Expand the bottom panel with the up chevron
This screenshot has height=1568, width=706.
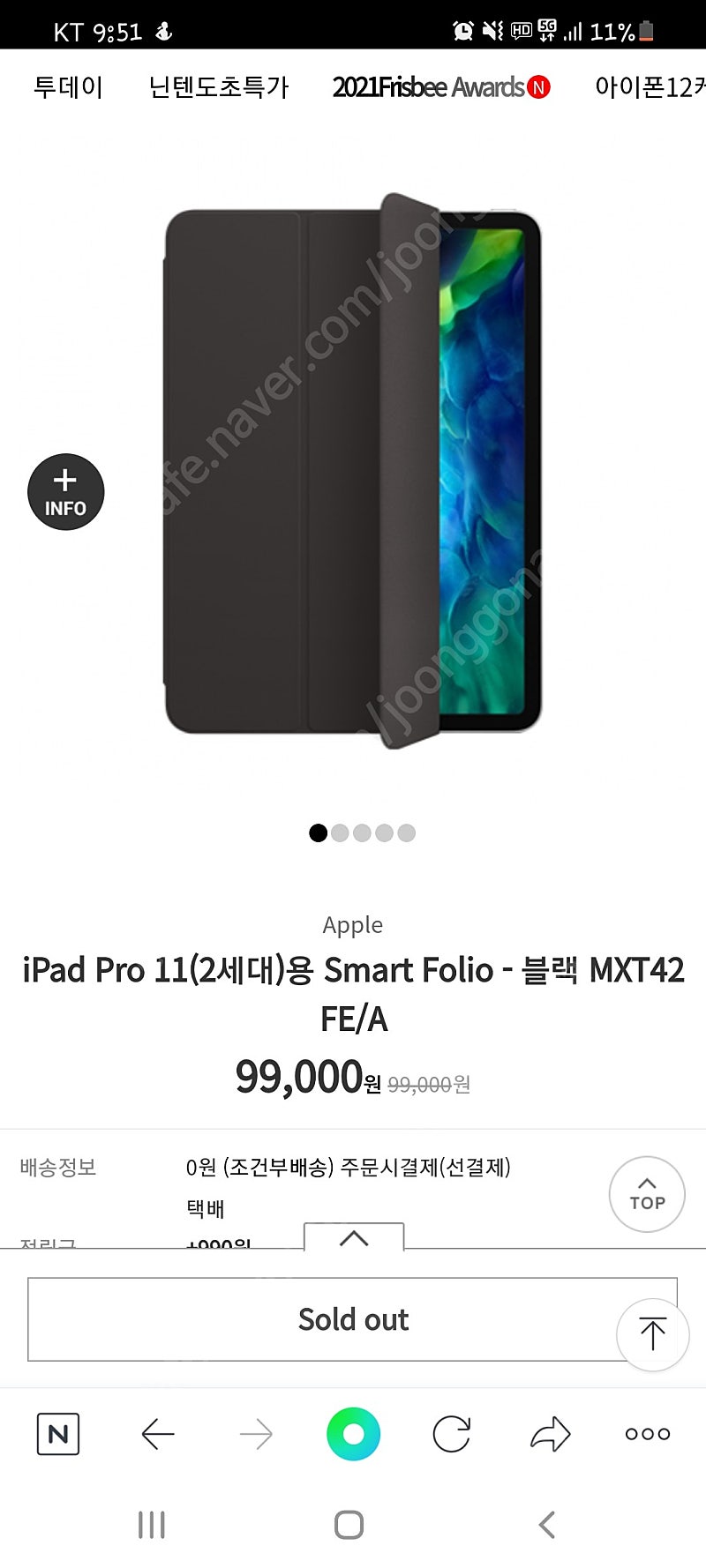(x=353, y=1237)
